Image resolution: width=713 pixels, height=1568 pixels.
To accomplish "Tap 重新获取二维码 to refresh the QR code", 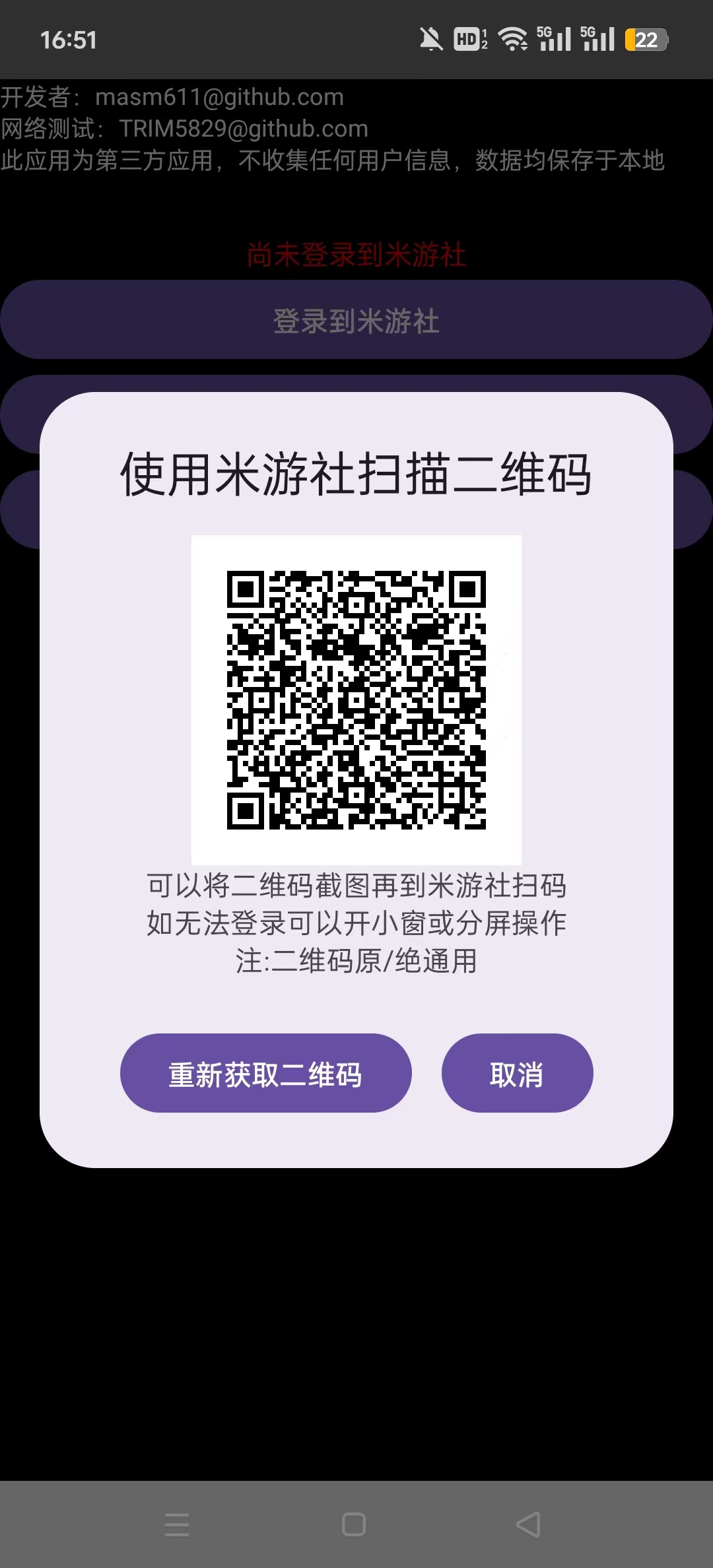I will (265, 1074).
